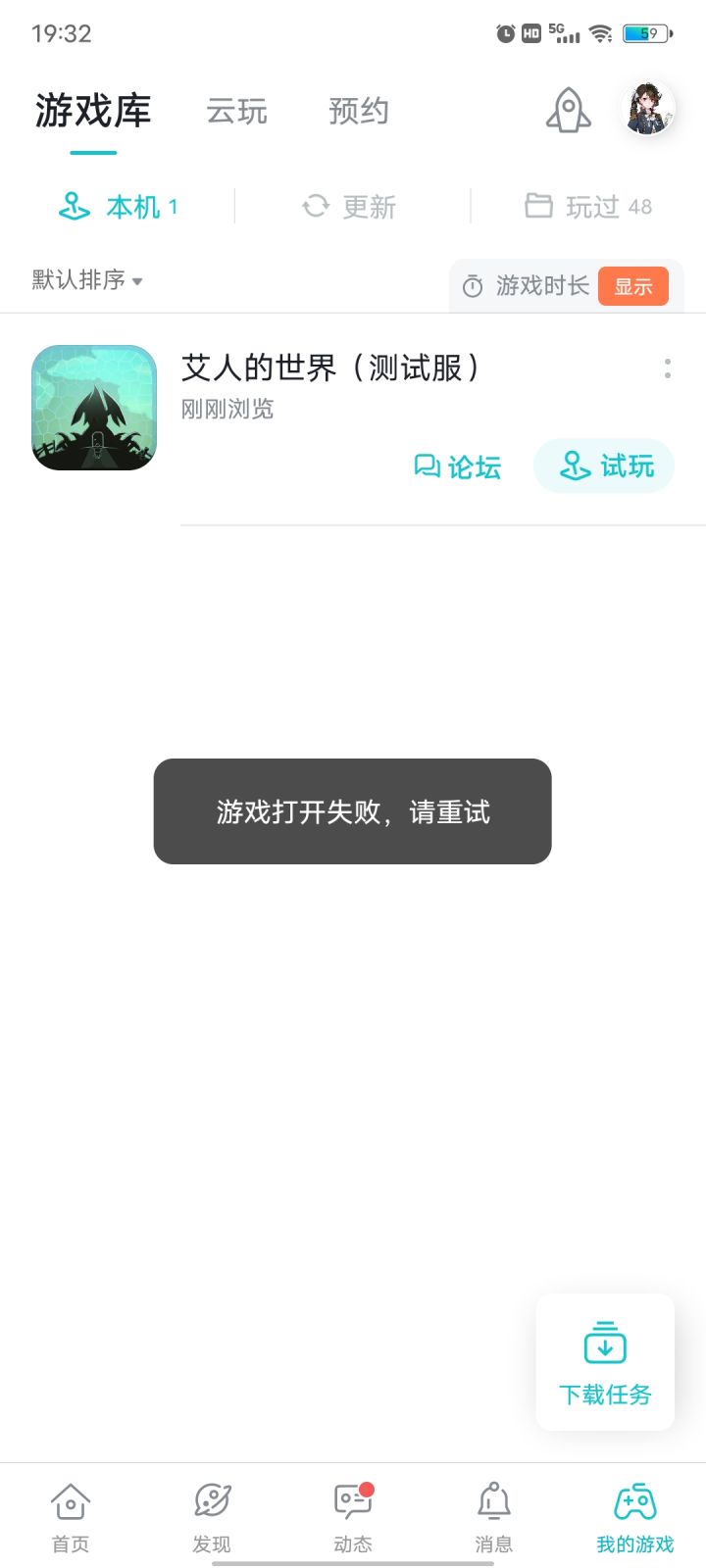Screen dimensions: 706x1568
Task: Enable the 显示 toggle for game playtime
Action: 633,286
